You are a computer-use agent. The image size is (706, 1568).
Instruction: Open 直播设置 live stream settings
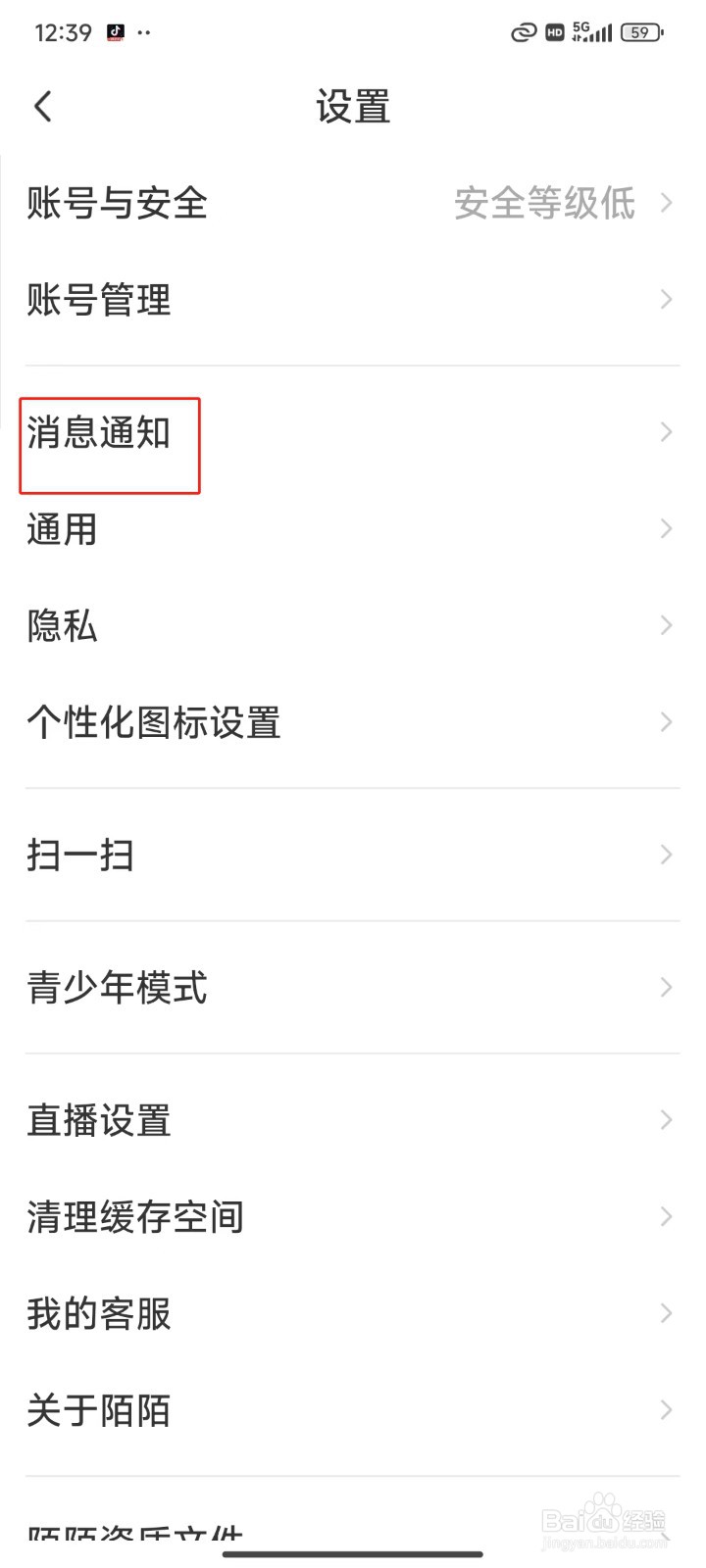coord(97,1120)
